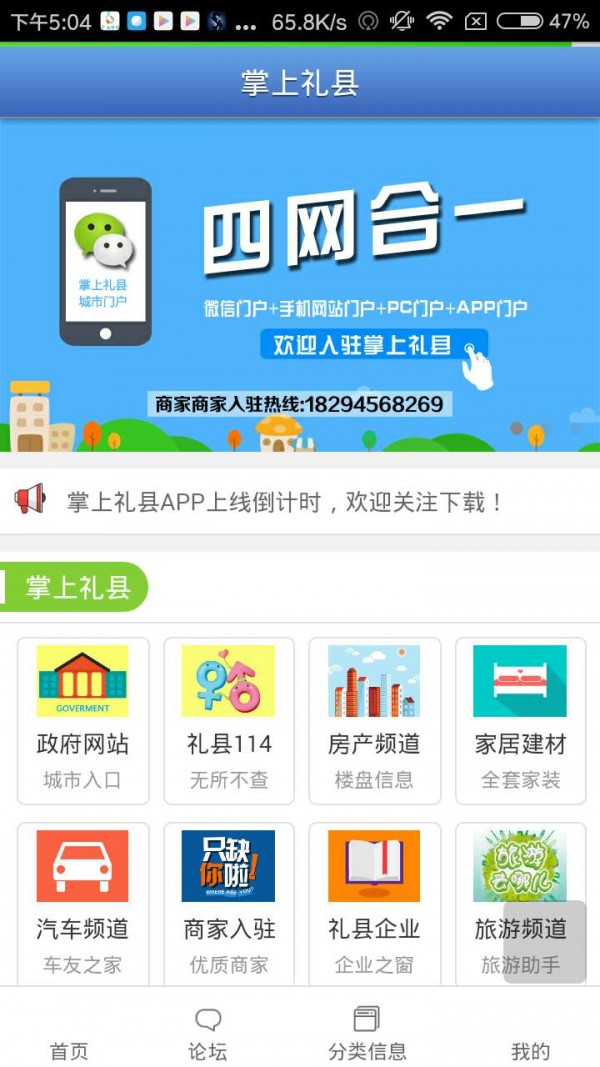The height and width of the screenshot is (1067, 600).
Task: Open 礼县114 directory
Action: click(228, 720)
